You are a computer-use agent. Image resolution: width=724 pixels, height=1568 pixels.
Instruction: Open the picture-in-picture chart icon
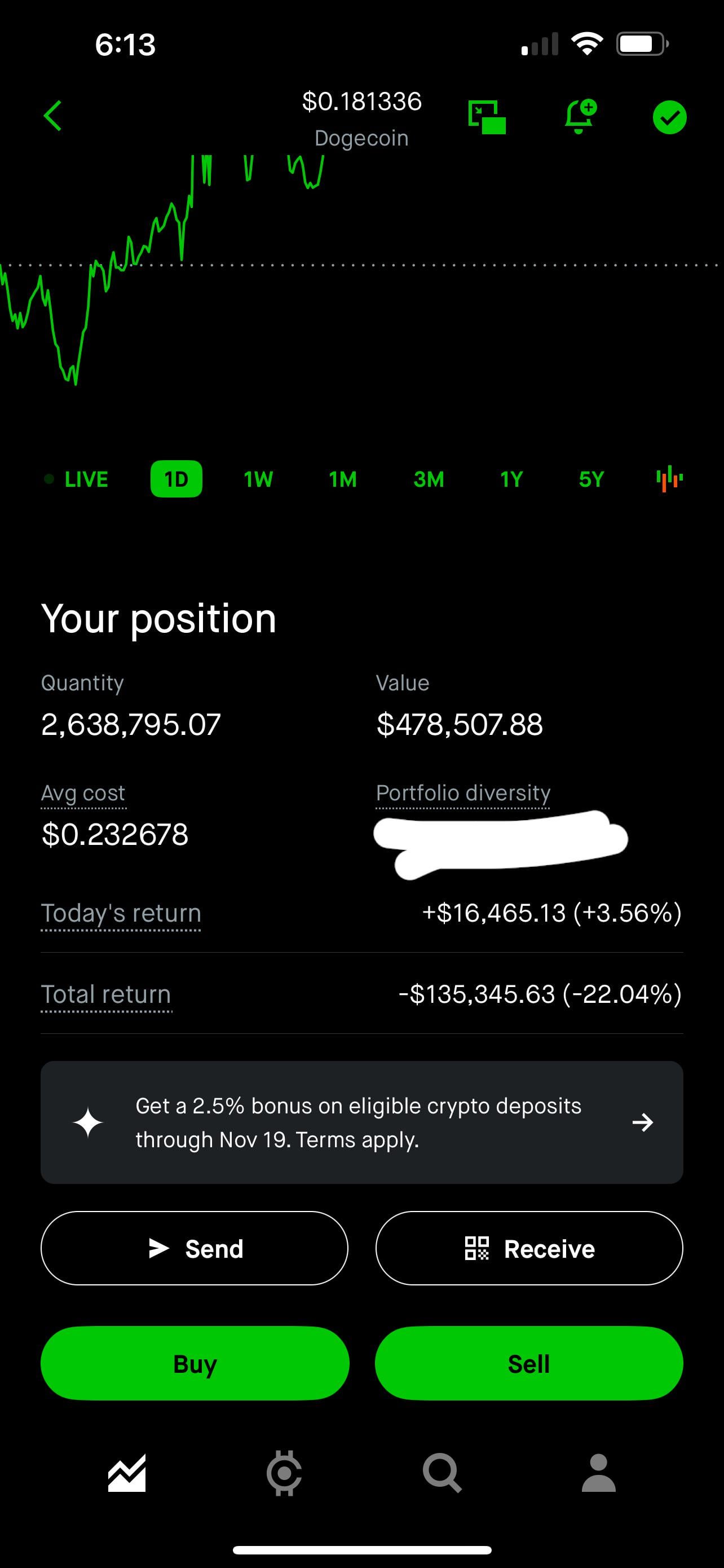point(486,117)
